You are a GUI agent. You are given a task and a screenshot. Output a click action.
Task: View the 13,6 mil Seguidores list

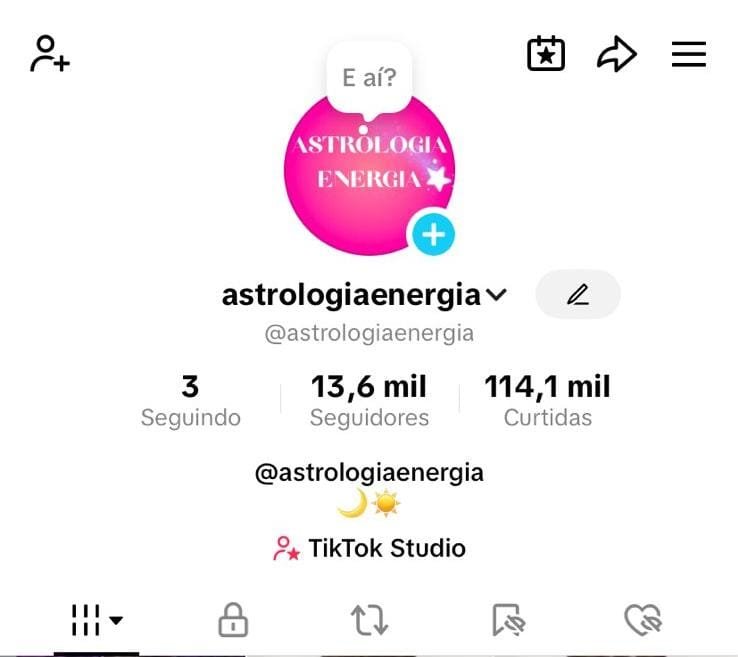click(x=369, y=400)
